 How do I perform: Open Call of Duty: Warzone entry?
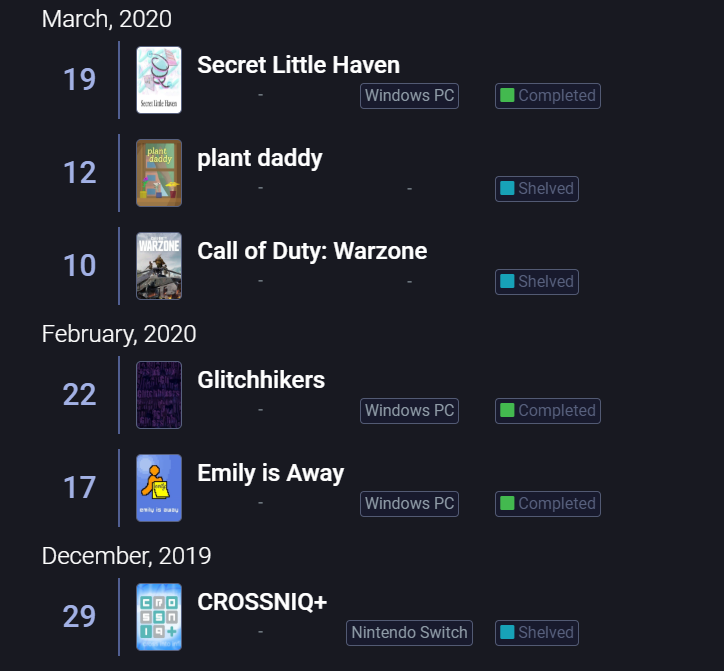pos(312,251)
